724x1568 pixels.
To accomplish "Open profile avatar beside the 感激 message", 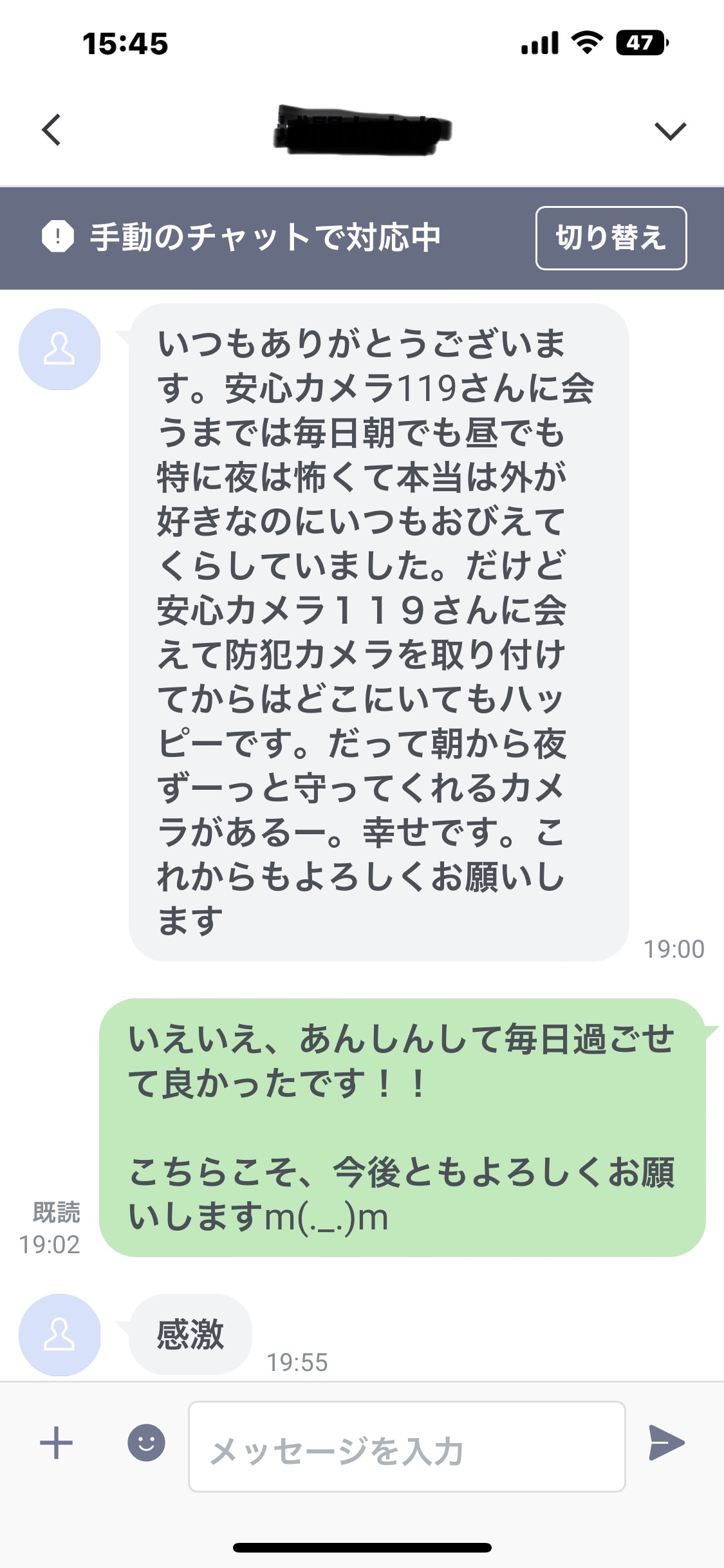I will pyautogui.click(x=59, y=1334).
